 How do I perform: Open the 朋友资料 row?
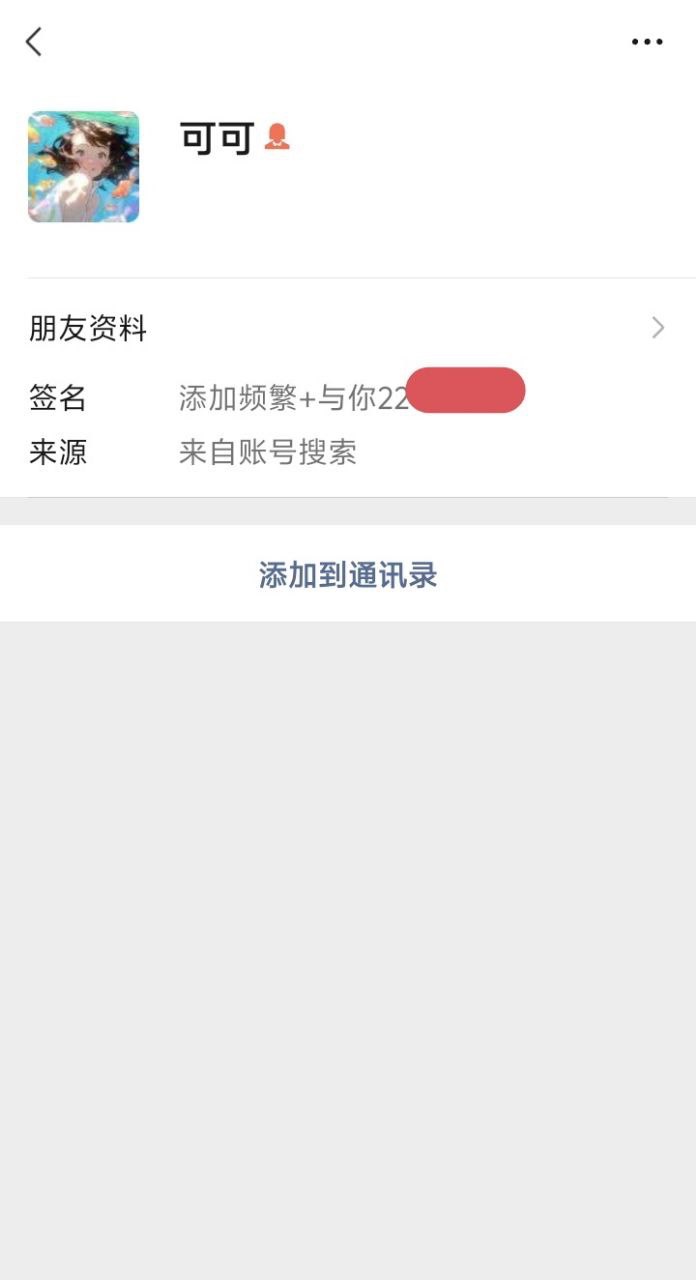(x=347, y=328)
